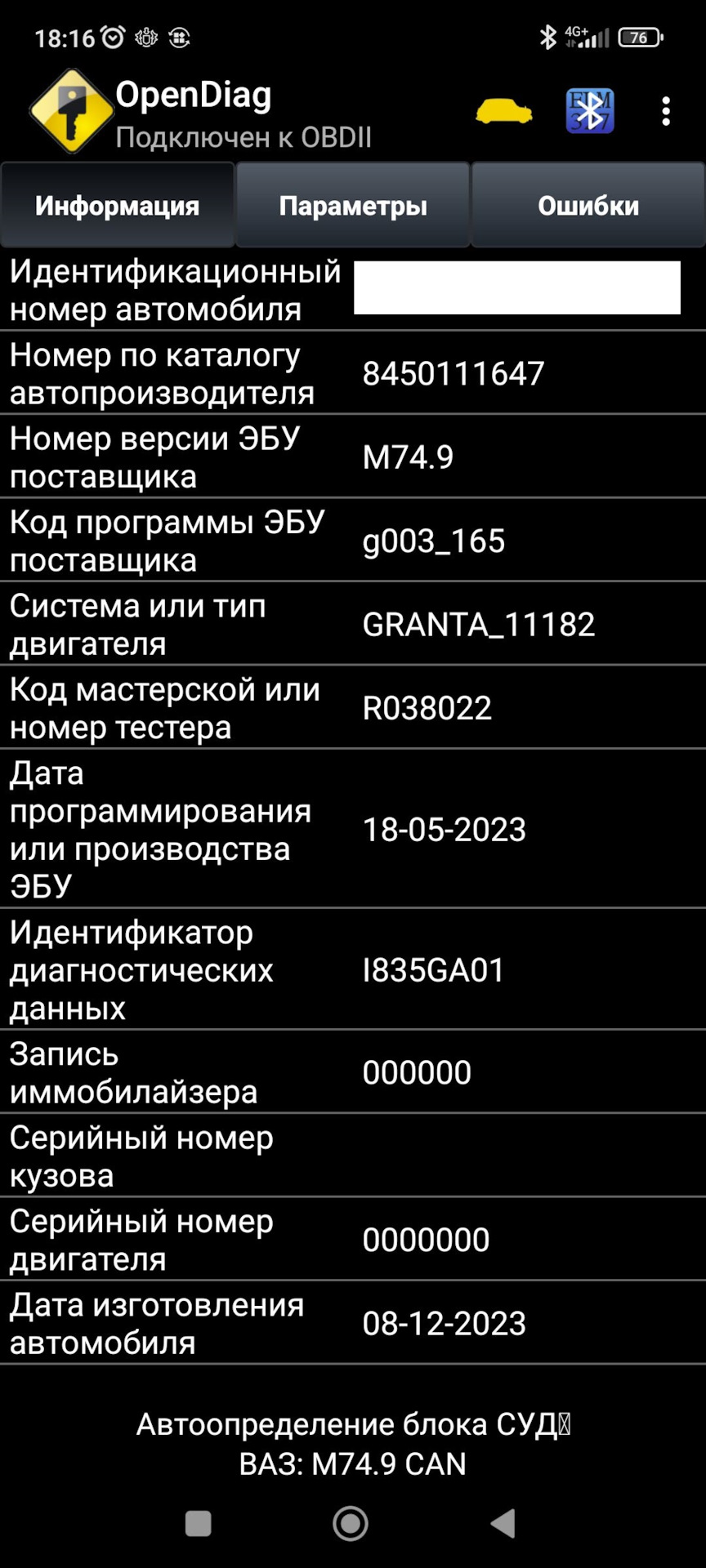Tap the Bluetooth status bar icon
The image size is (706, 1568).
pos(547,35)
